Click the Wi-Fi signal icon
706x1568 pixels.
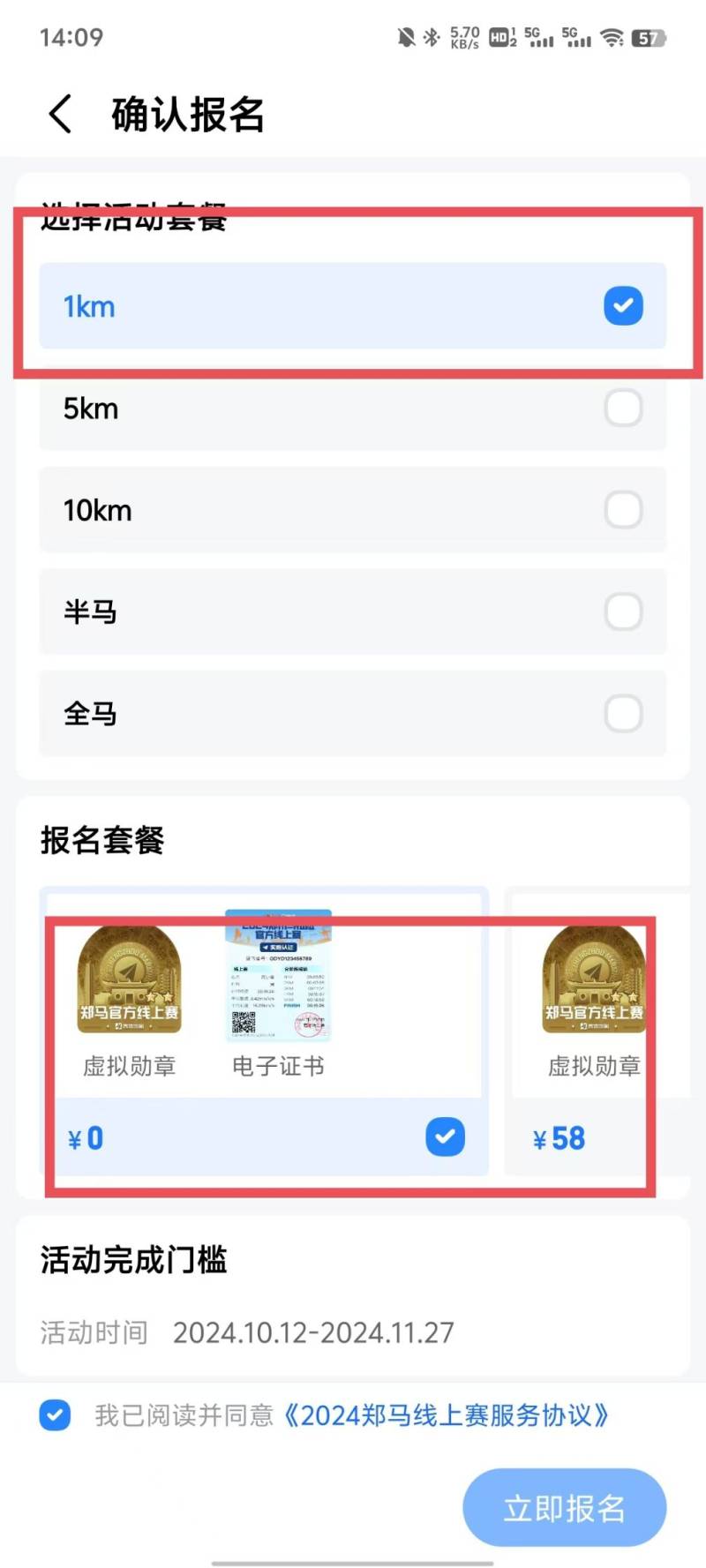(612, 36)
